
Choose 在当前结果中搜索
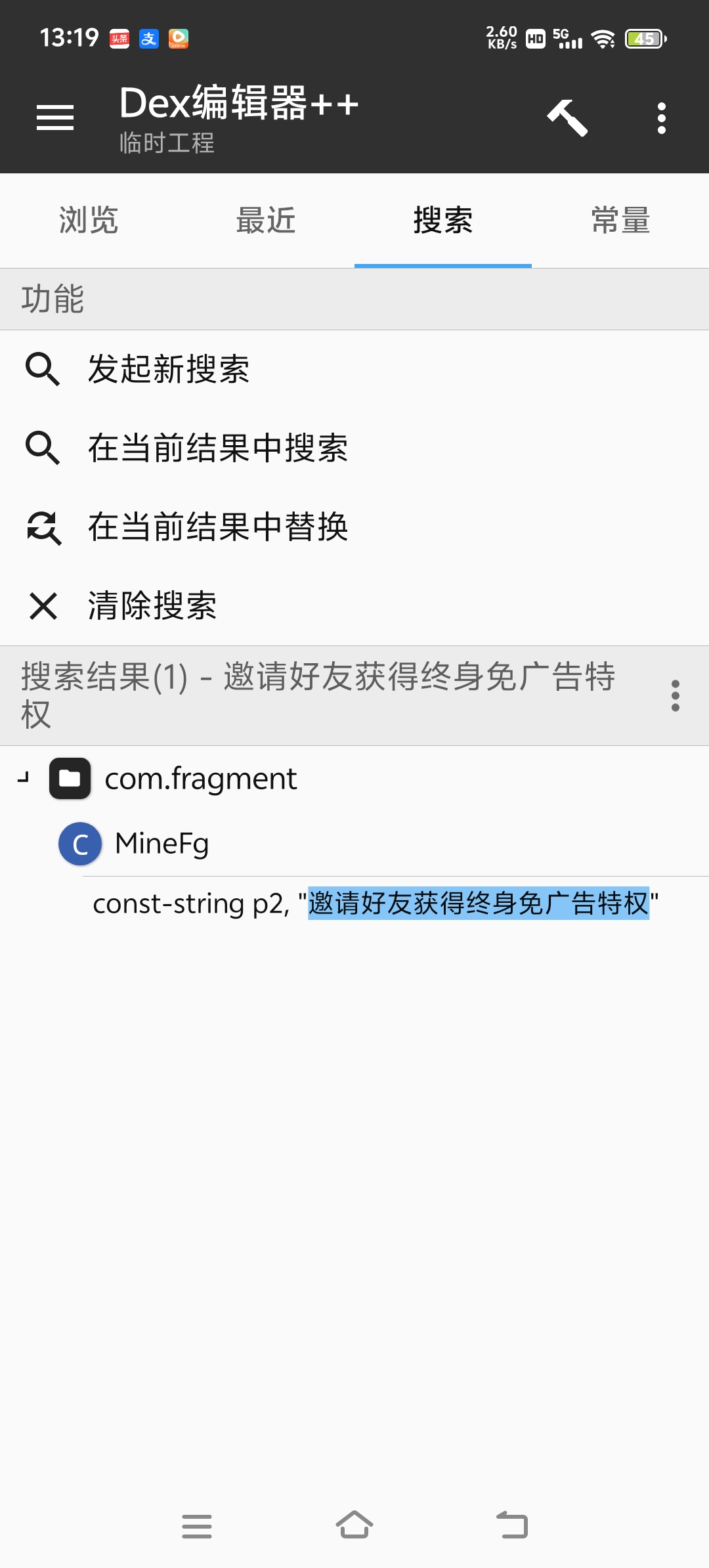354,448
